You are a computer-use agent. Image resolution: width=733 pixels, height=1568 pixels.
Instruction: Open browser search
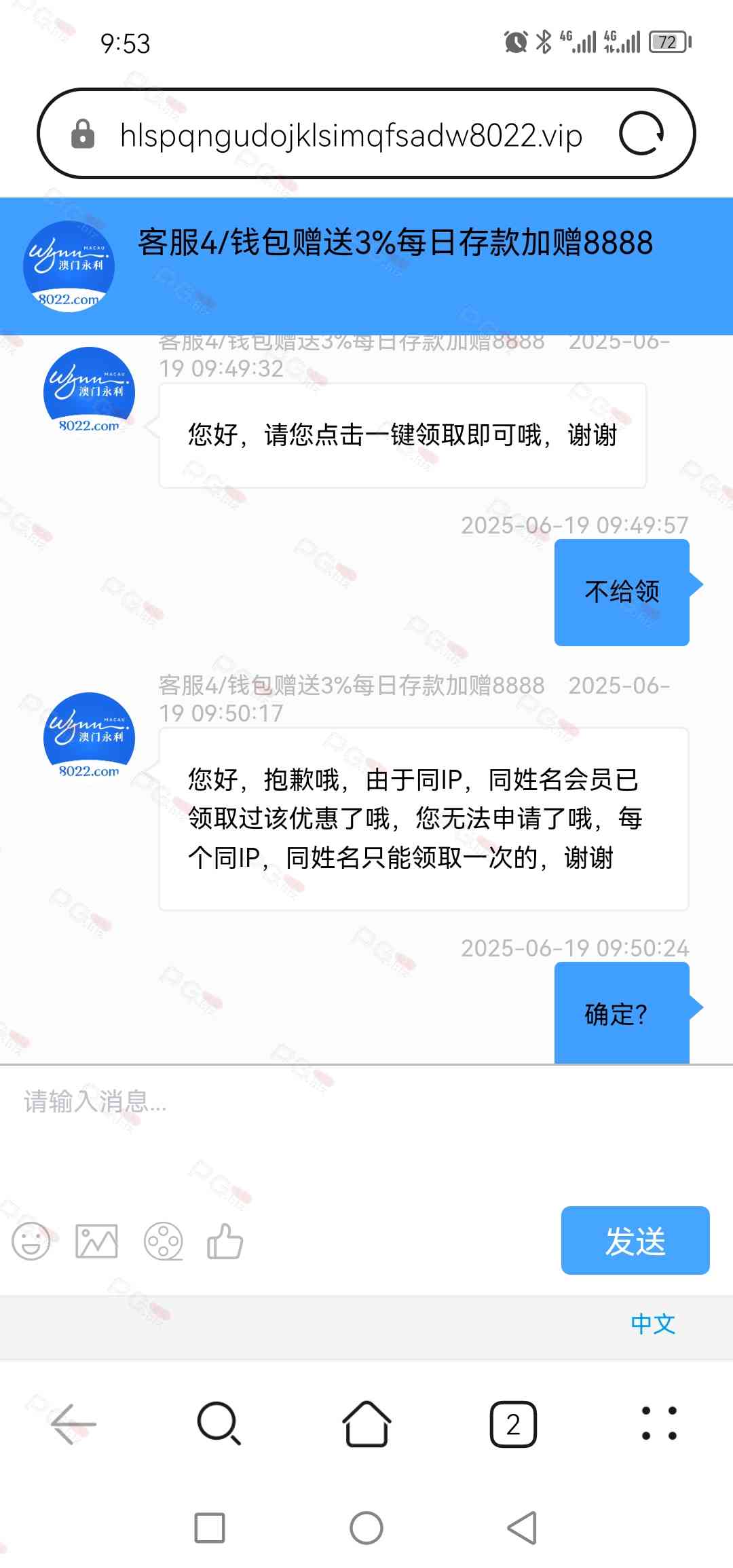pos(219,1424)
